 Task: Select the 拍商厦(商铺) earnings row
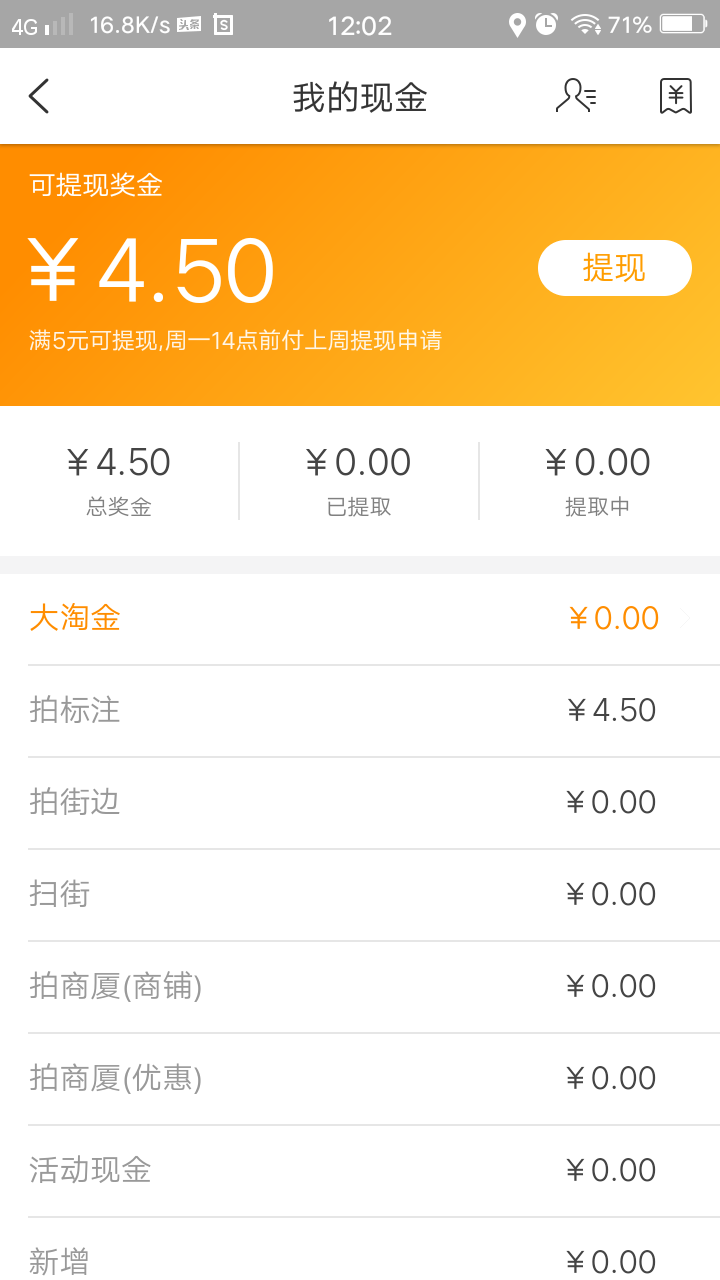360,986
